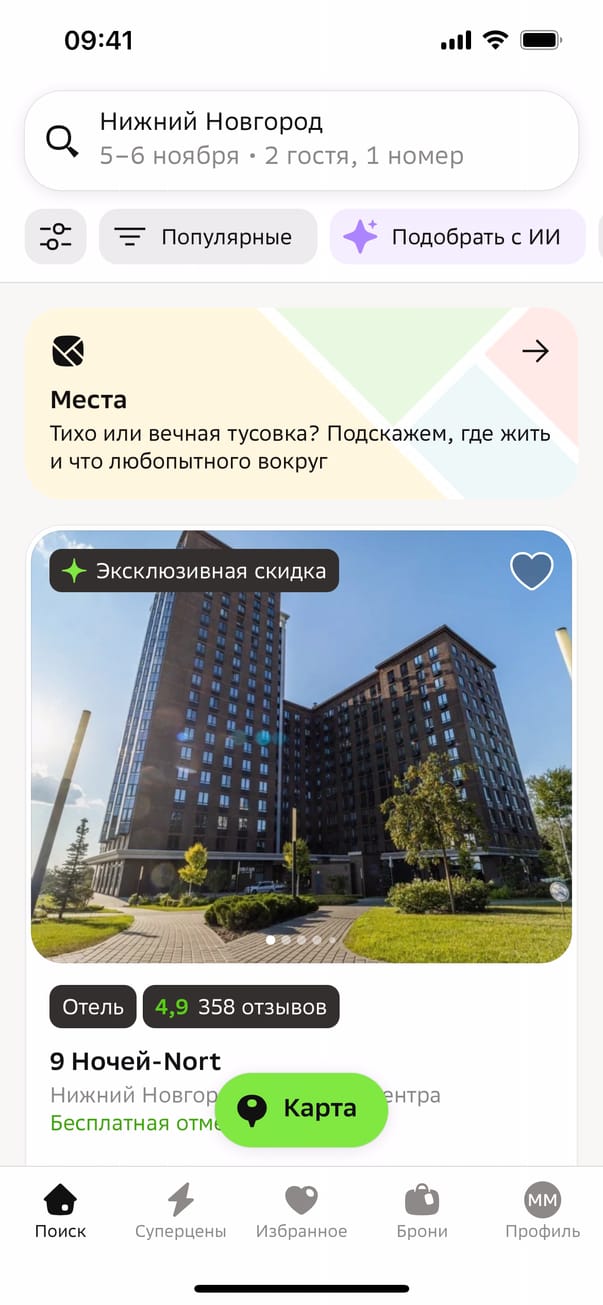
Task: Show results on the Карта
Action: [x=301, y=1109]
